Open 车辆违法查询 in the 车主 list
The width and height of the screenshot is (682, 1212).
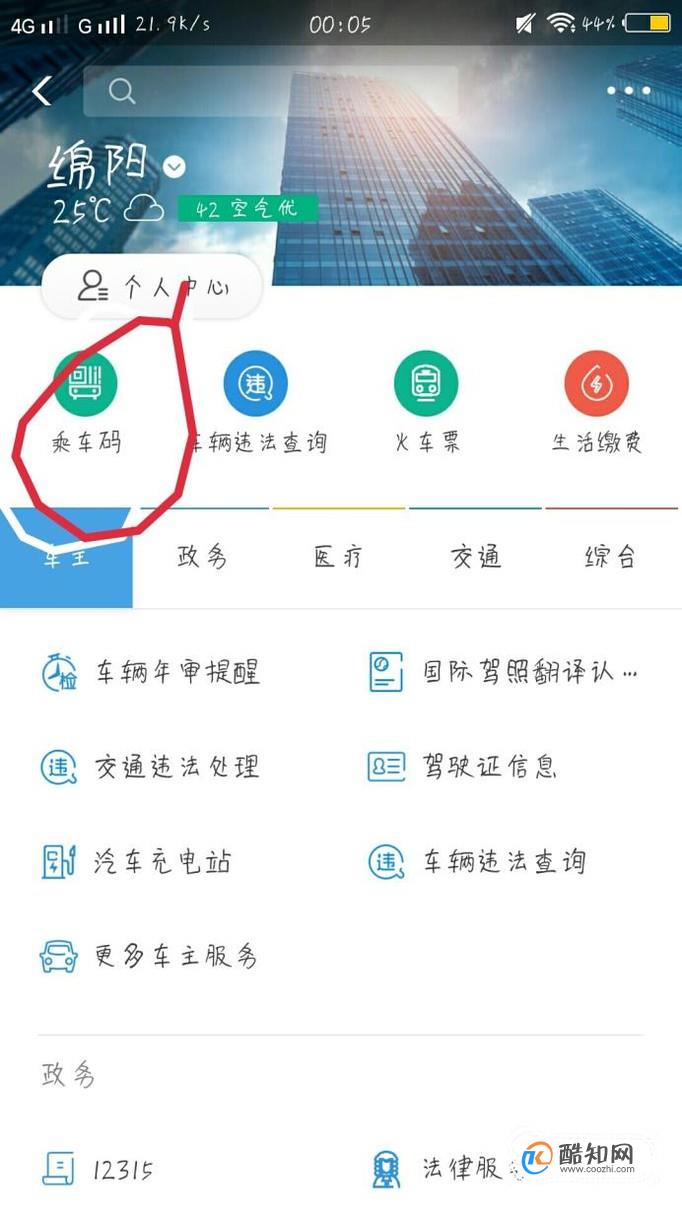tap(476, 861)
